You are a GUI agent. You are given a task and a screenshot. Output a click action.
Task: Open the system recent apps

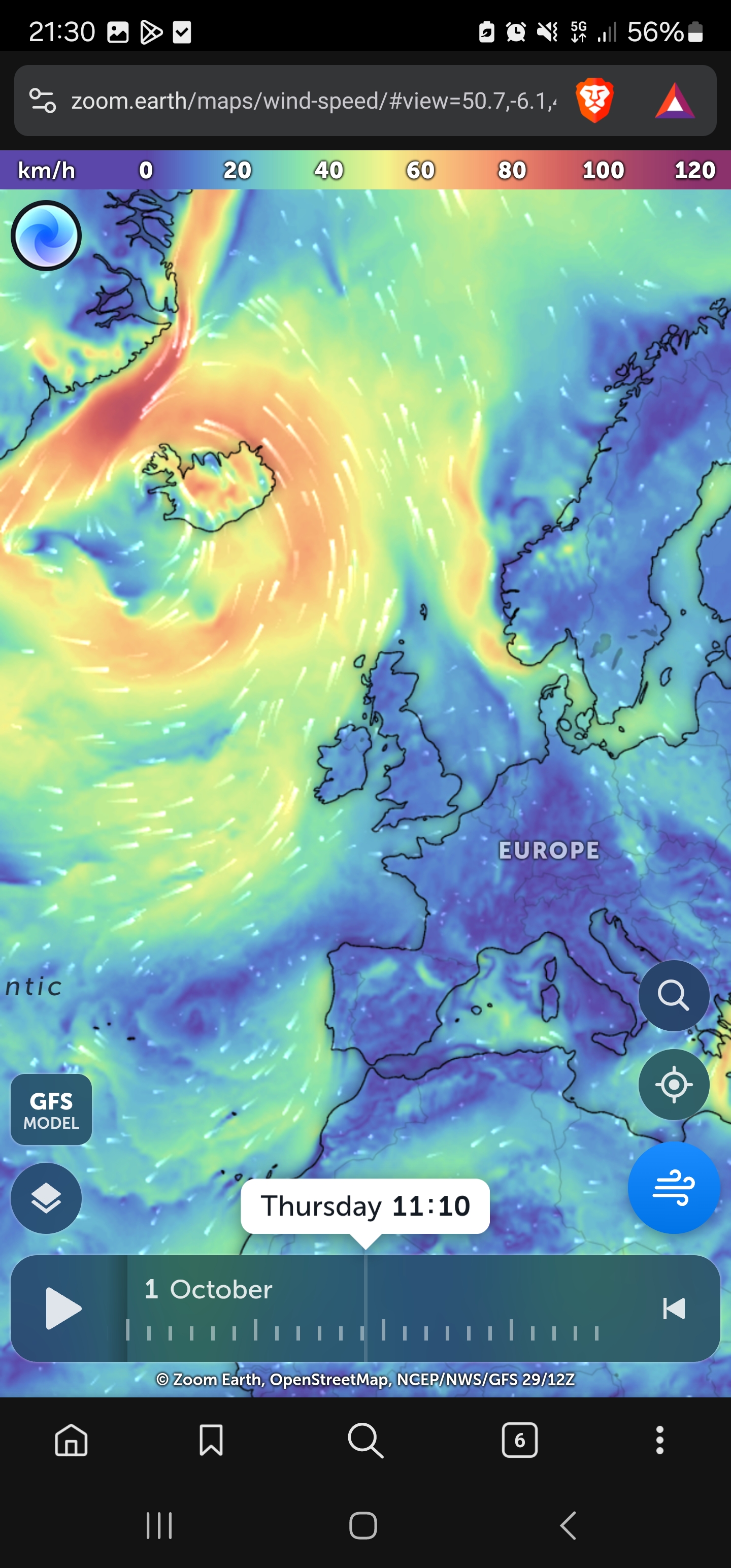click(x=159, y=1525)
